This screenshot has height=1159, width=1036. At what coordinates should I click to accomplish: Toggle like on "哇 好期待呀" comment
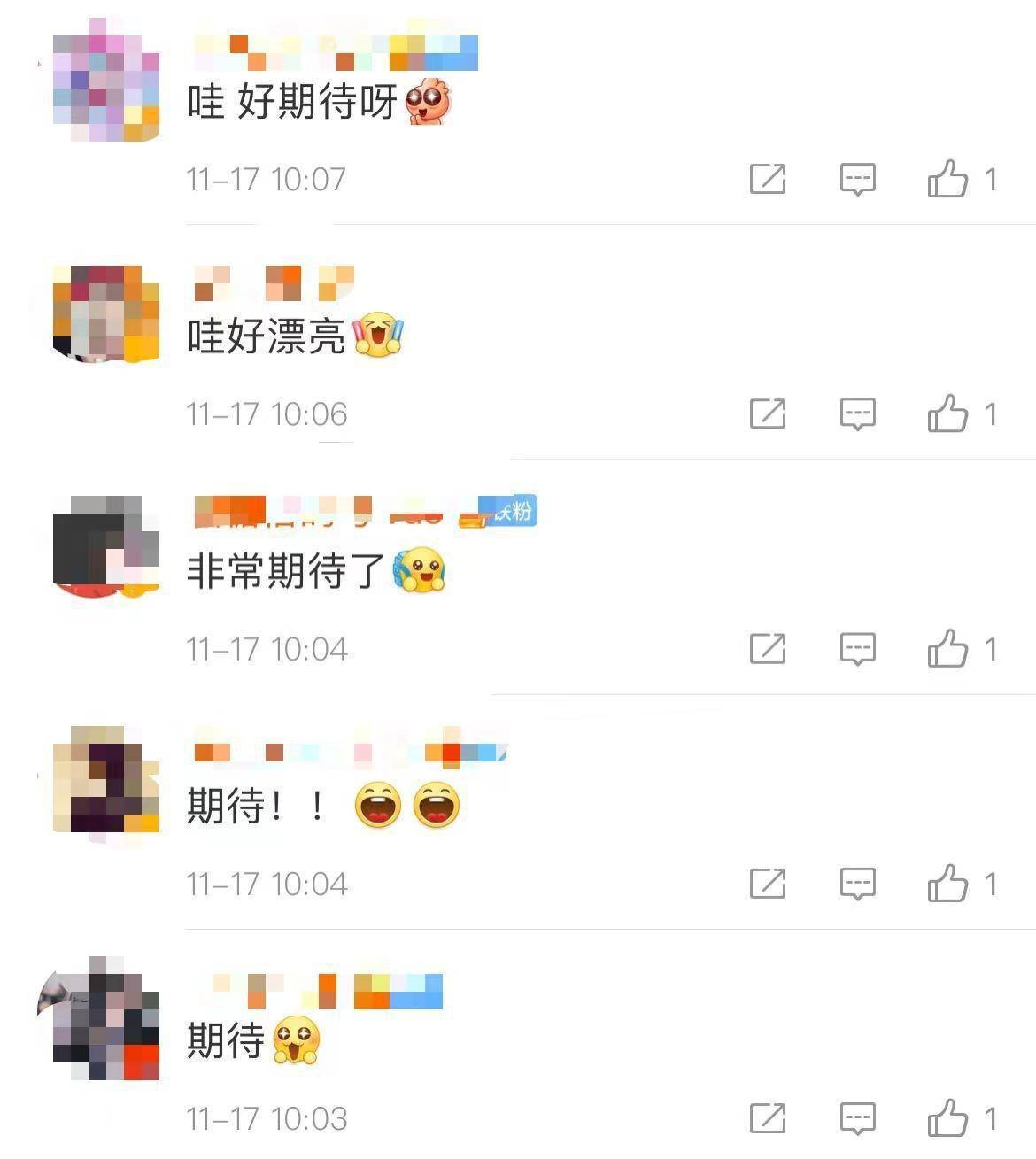[x=951, y=179]
